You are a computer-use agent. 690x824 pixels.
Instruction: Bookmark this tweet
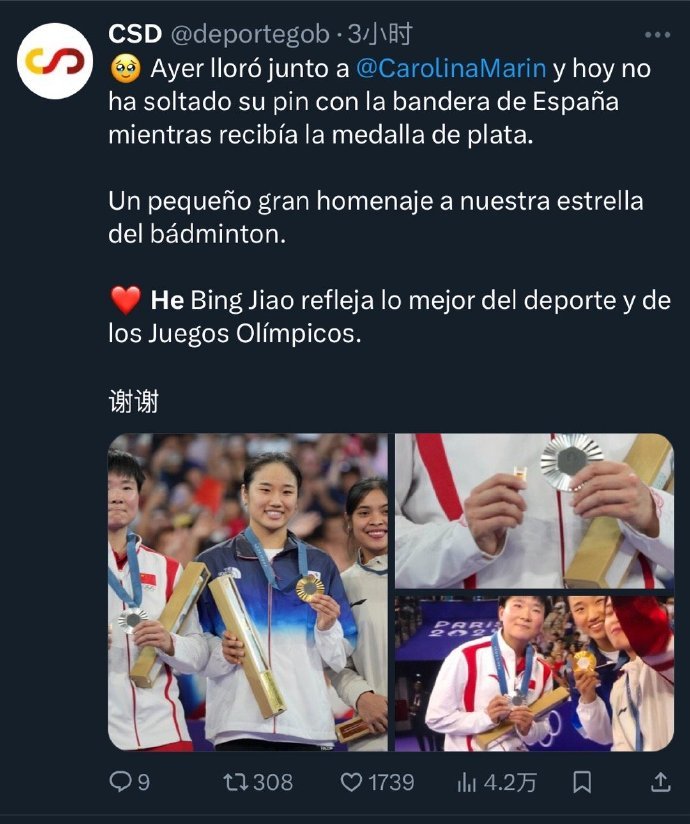586,782
